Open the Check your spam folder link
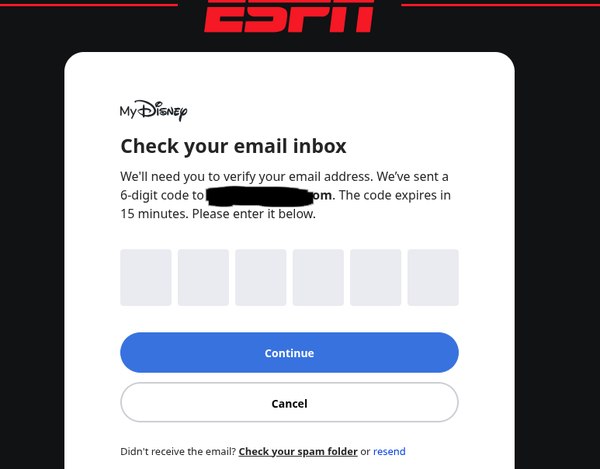The height and width of the screenshot is (469, 600). [x=298, y=452]
